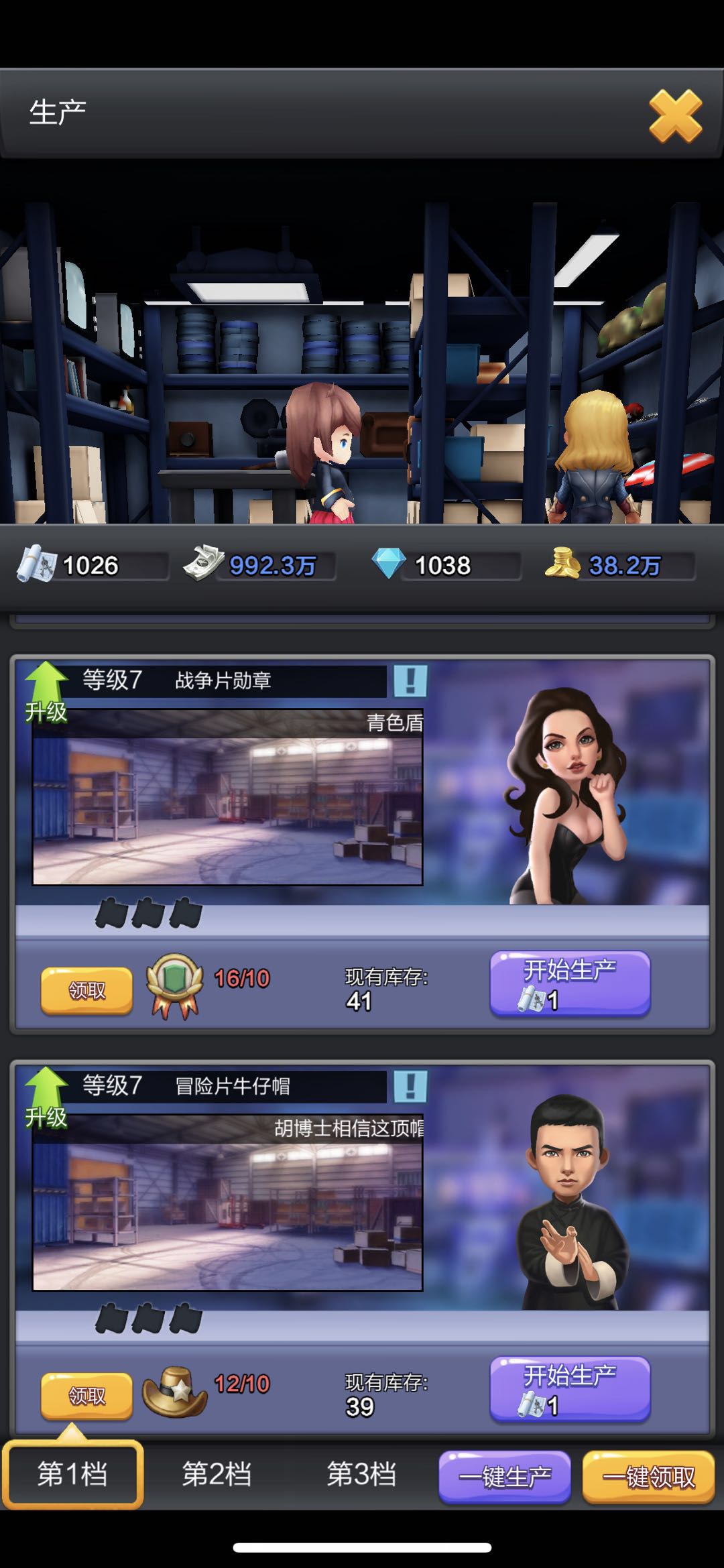
Task: Start production of 冒险片牛仔帽
Action: click(570, 1388)
